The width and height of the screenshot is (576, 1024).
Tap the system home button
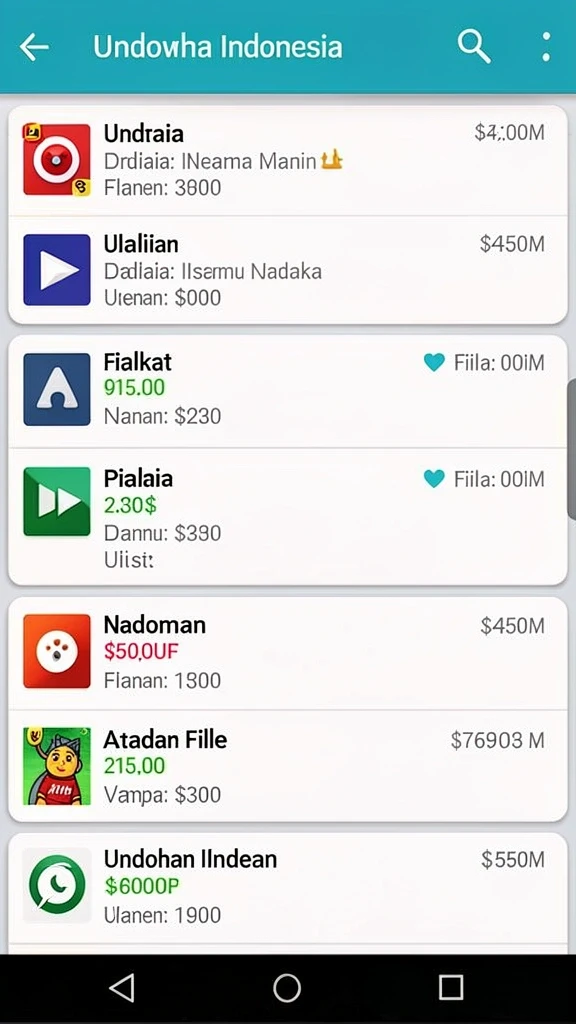287,987
